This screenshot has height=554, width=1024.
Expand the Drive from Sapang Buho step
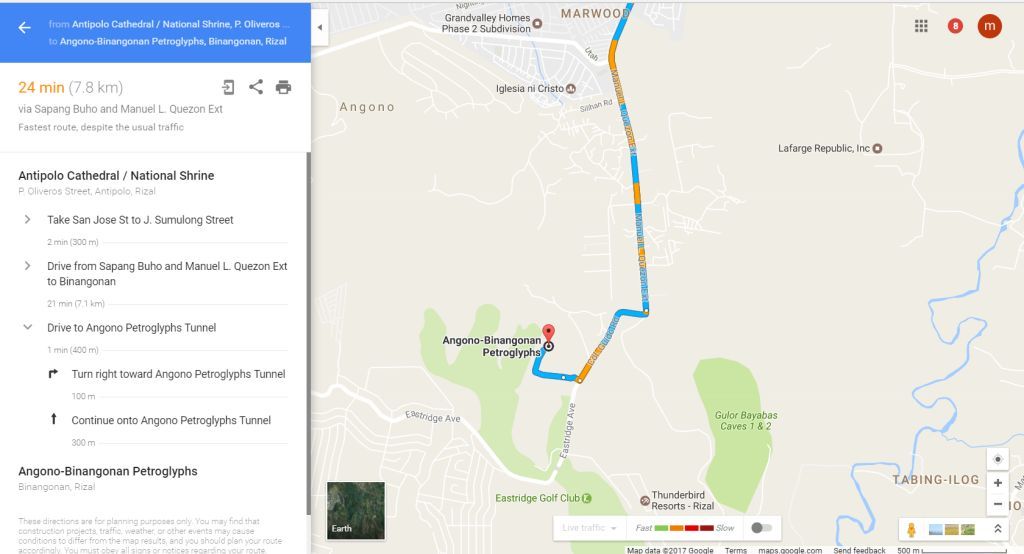[28, 266]
